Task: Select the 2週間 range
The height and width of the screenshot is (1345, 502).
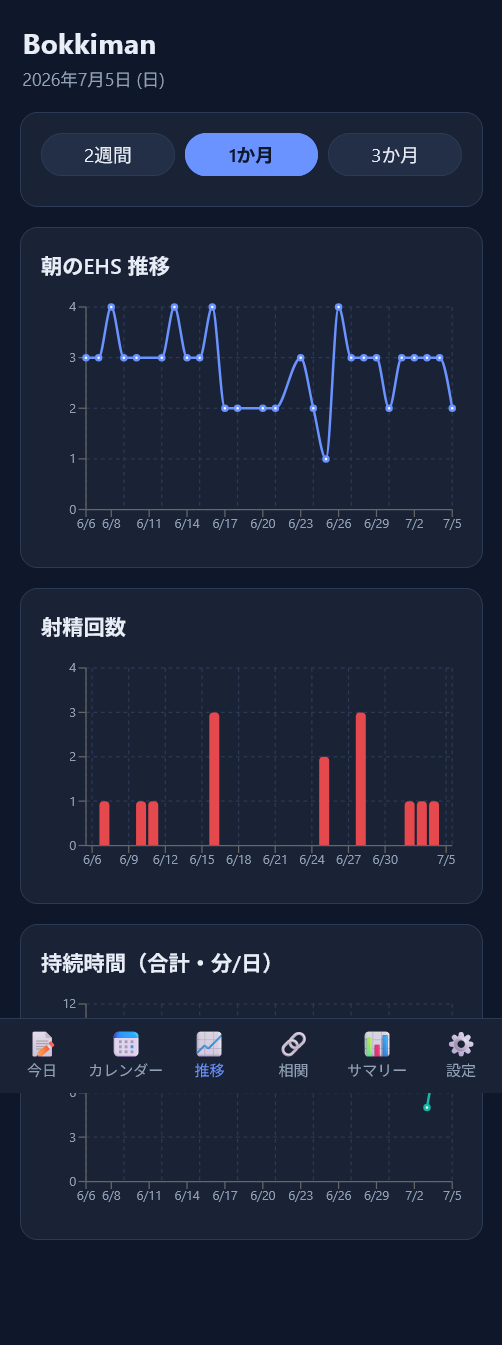Action: click(108, 155)
